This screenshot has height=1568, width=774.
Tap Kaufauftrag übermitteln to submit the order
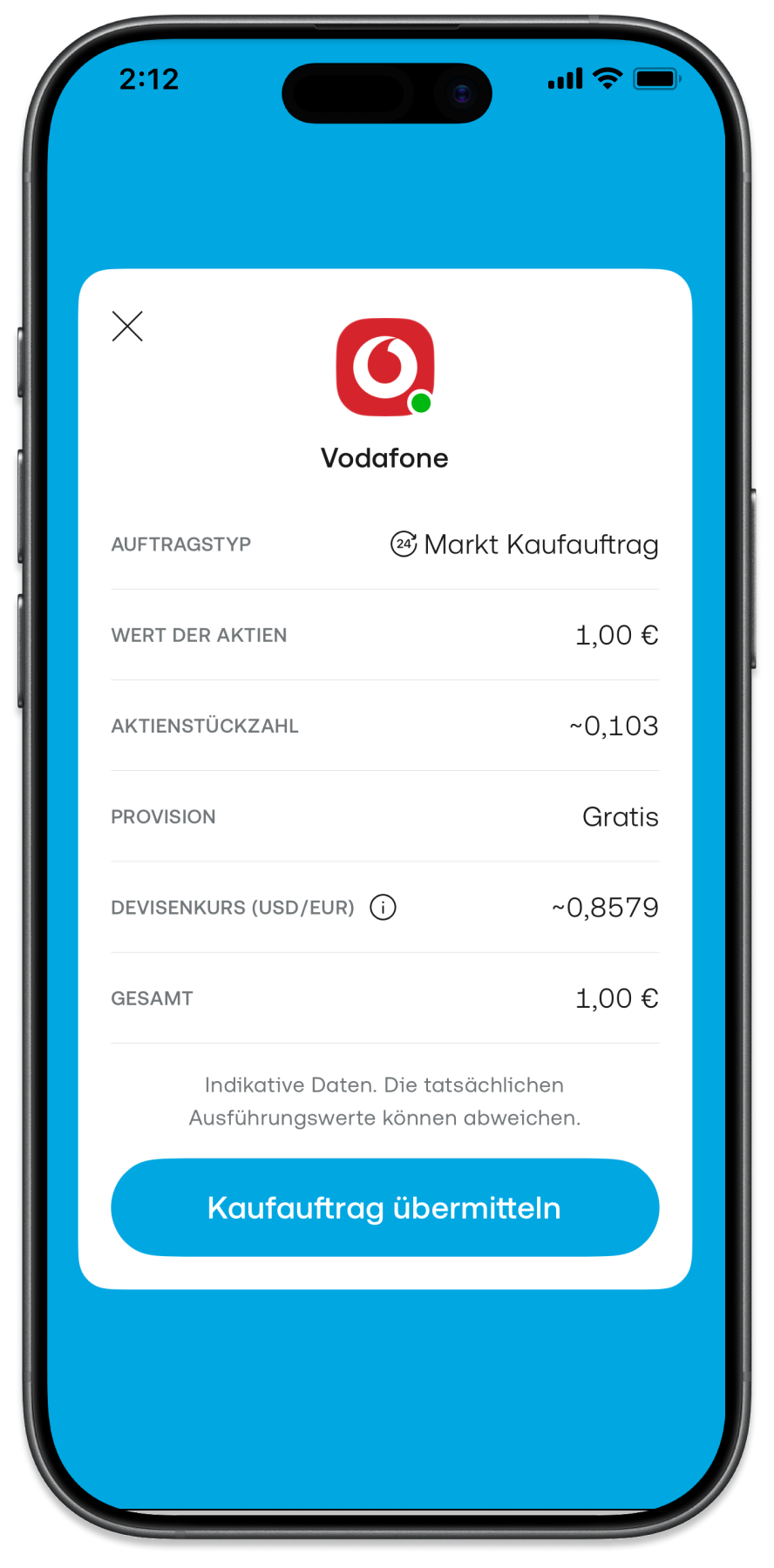[x=384, y=1207]
